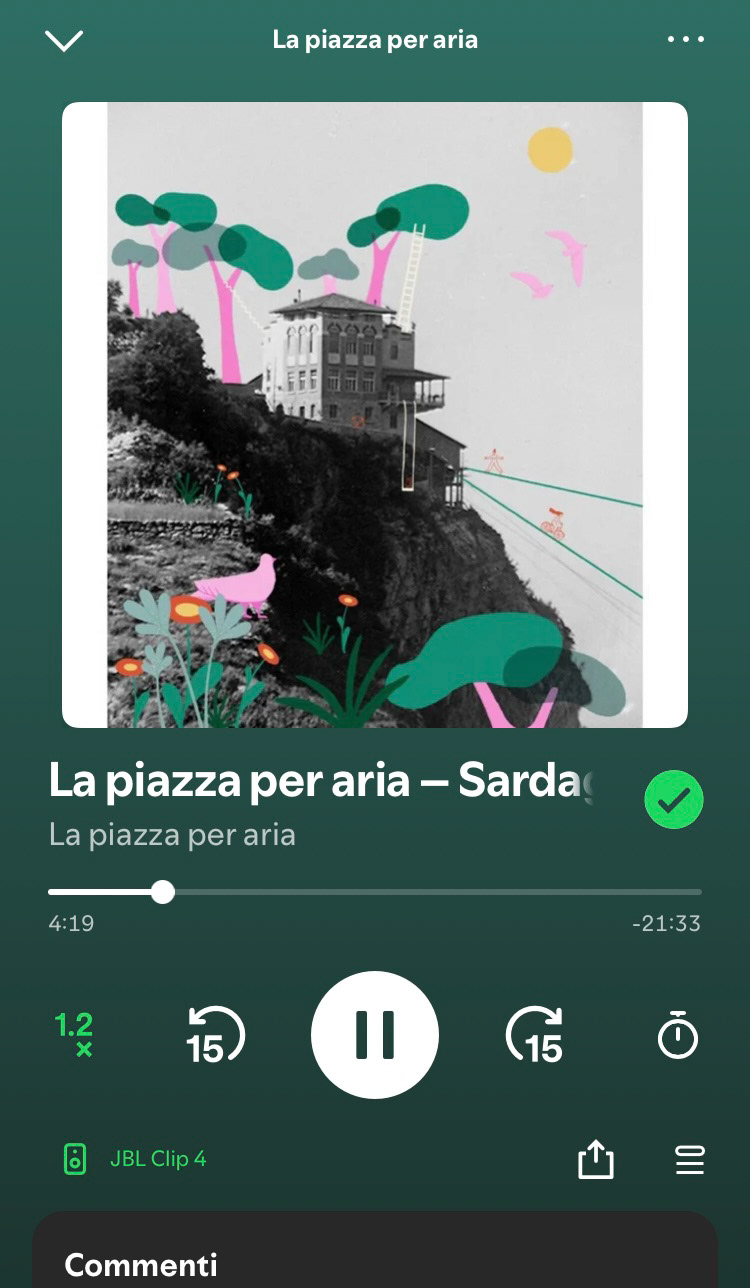The height and width of the screenshot is (1288, 750).
Task: Rewind 15 seconds
Action: pos(215,1035)
